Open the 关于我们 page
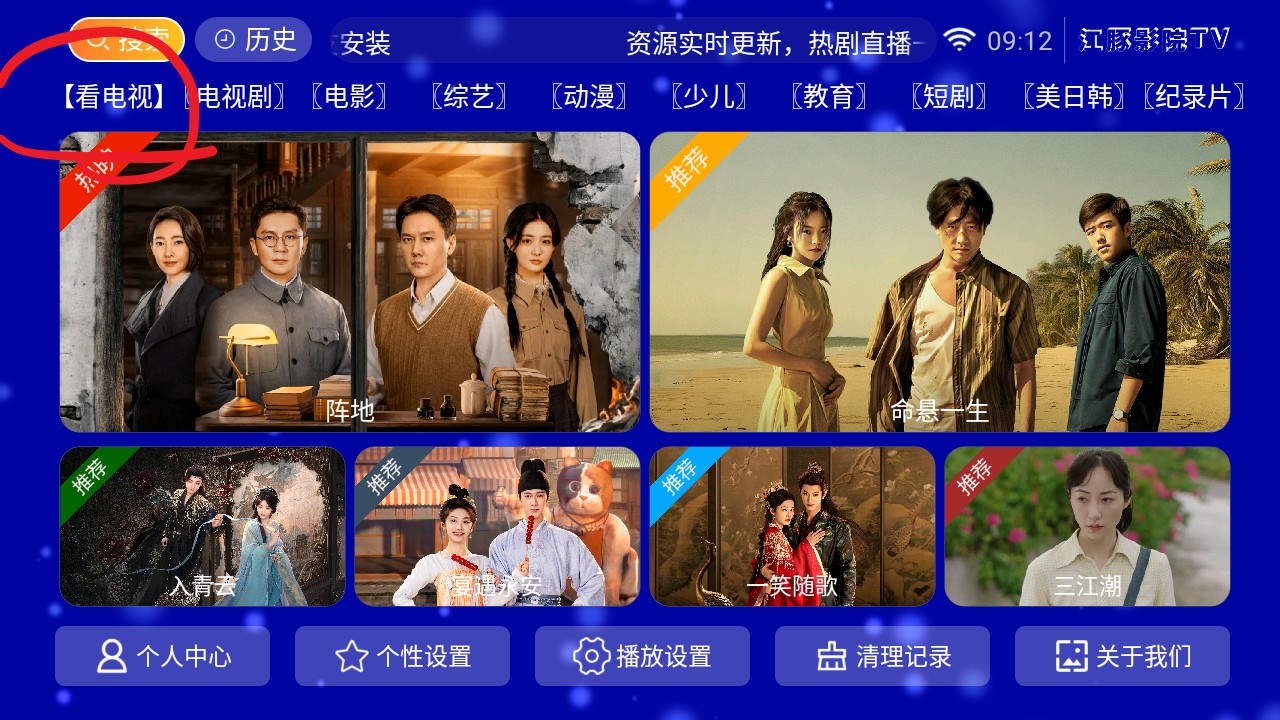1280x720 pixels. pos(1122,656)
